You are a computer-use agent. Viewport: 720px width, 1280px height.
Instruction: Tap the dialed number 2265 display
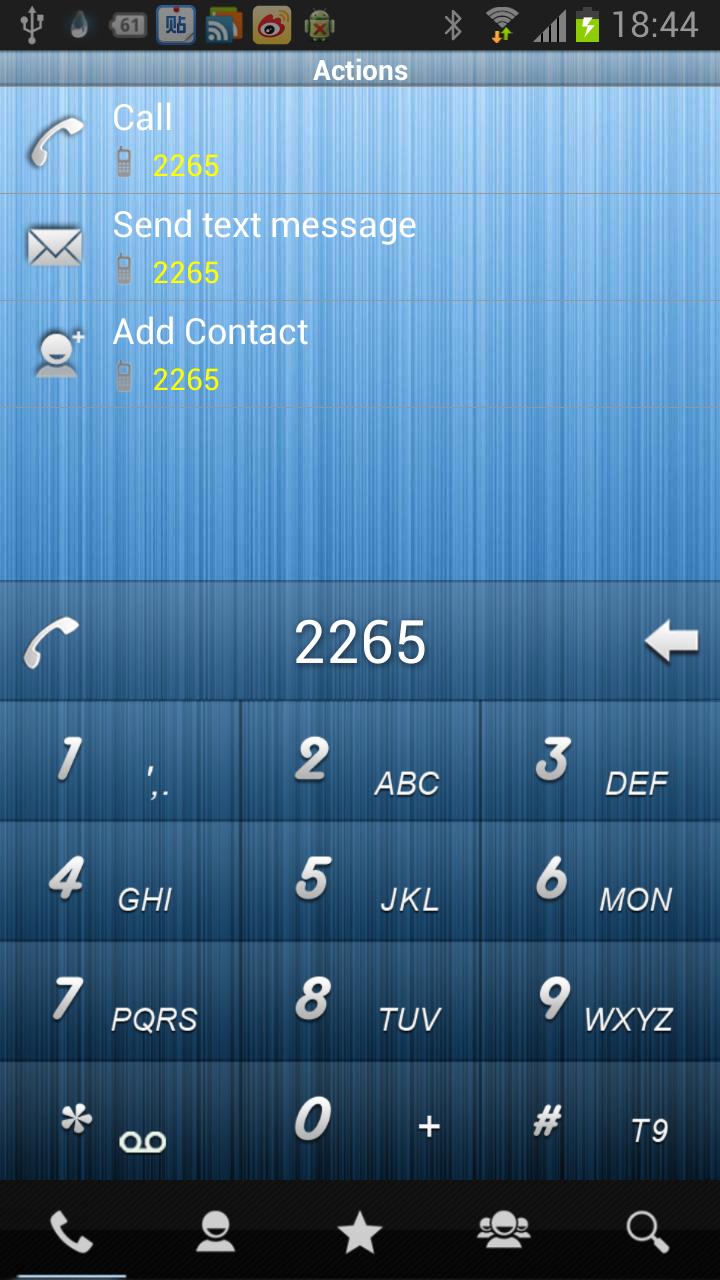click(360, 643)
